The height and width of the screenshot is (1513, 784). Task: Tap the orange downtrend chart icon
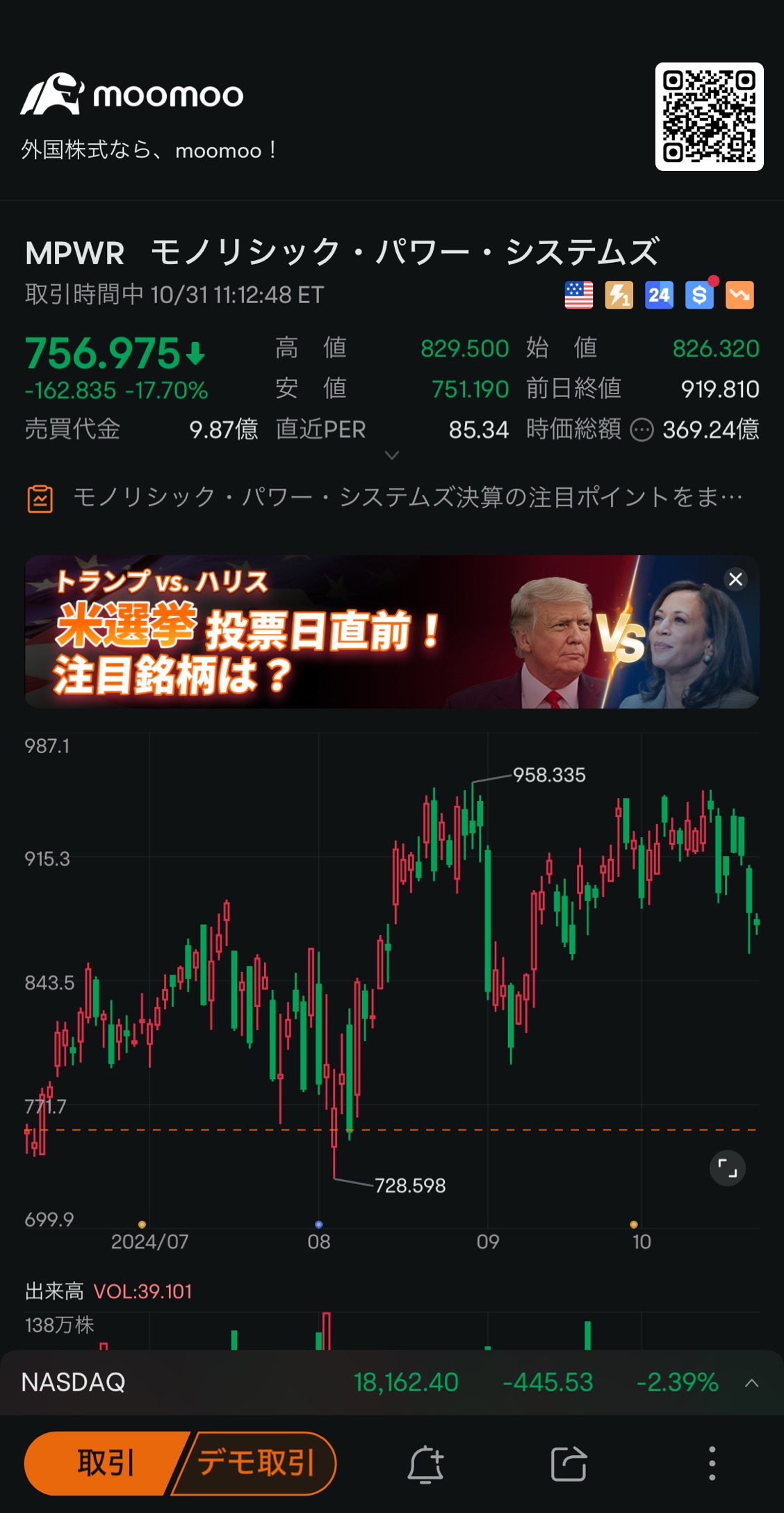point(740,295)
